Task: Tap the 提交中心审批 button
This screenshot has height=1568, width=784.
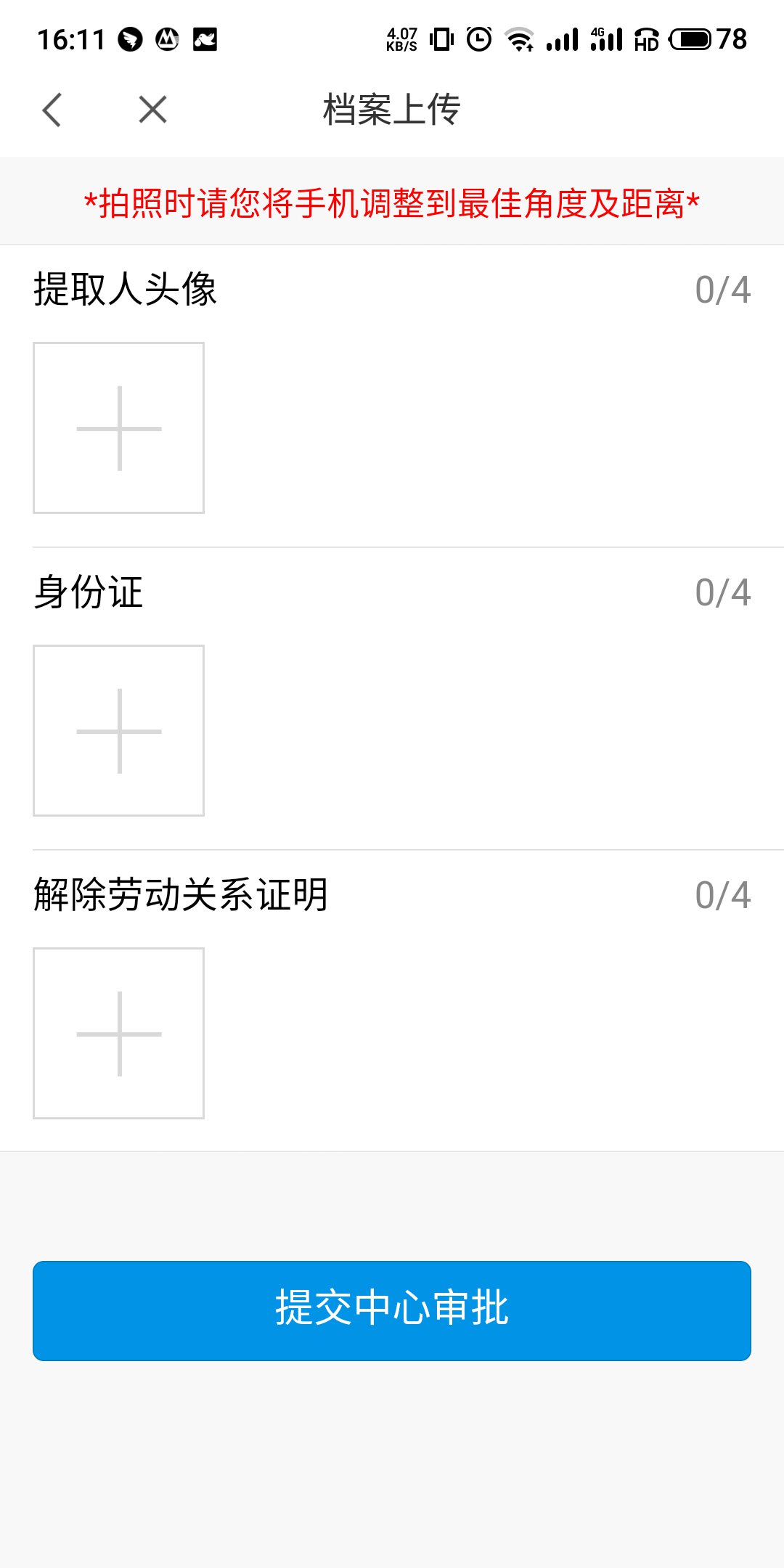Action: point(392,1310)
